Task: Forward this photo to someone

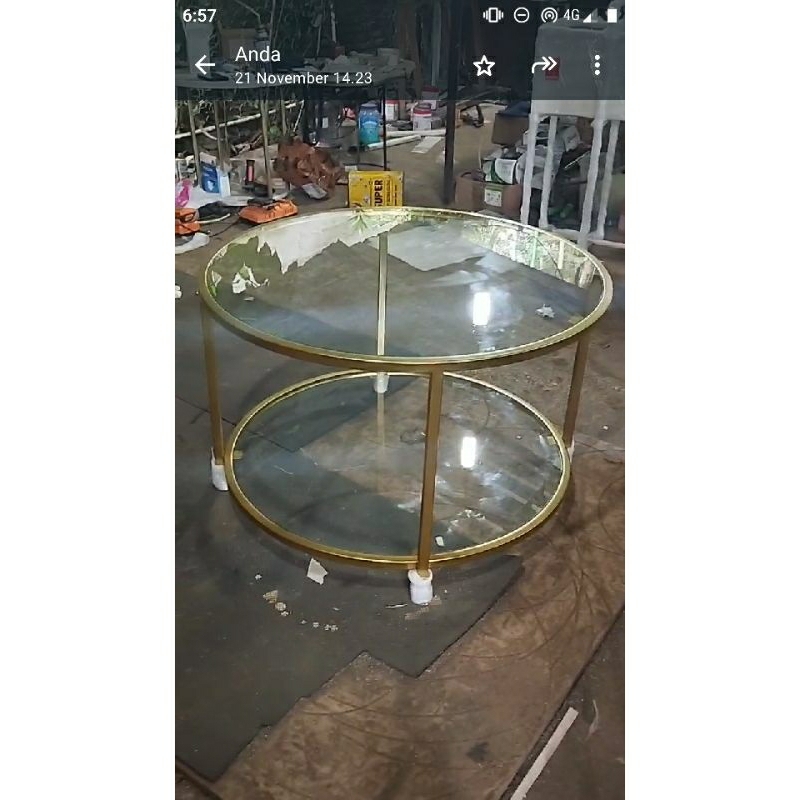Action: point(543,66)
